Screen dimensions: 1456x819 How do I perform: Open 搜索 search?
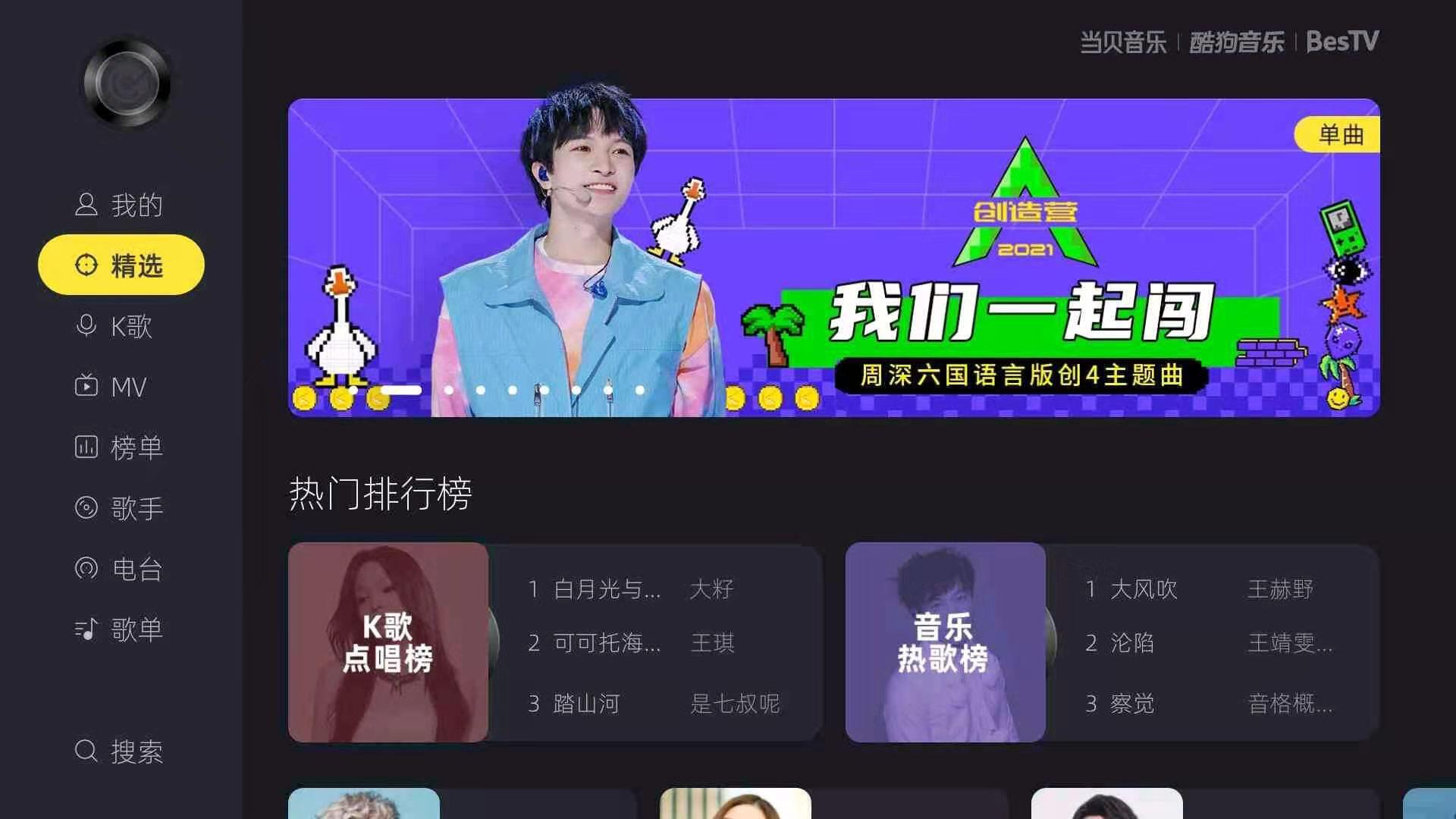coord(120,752)
